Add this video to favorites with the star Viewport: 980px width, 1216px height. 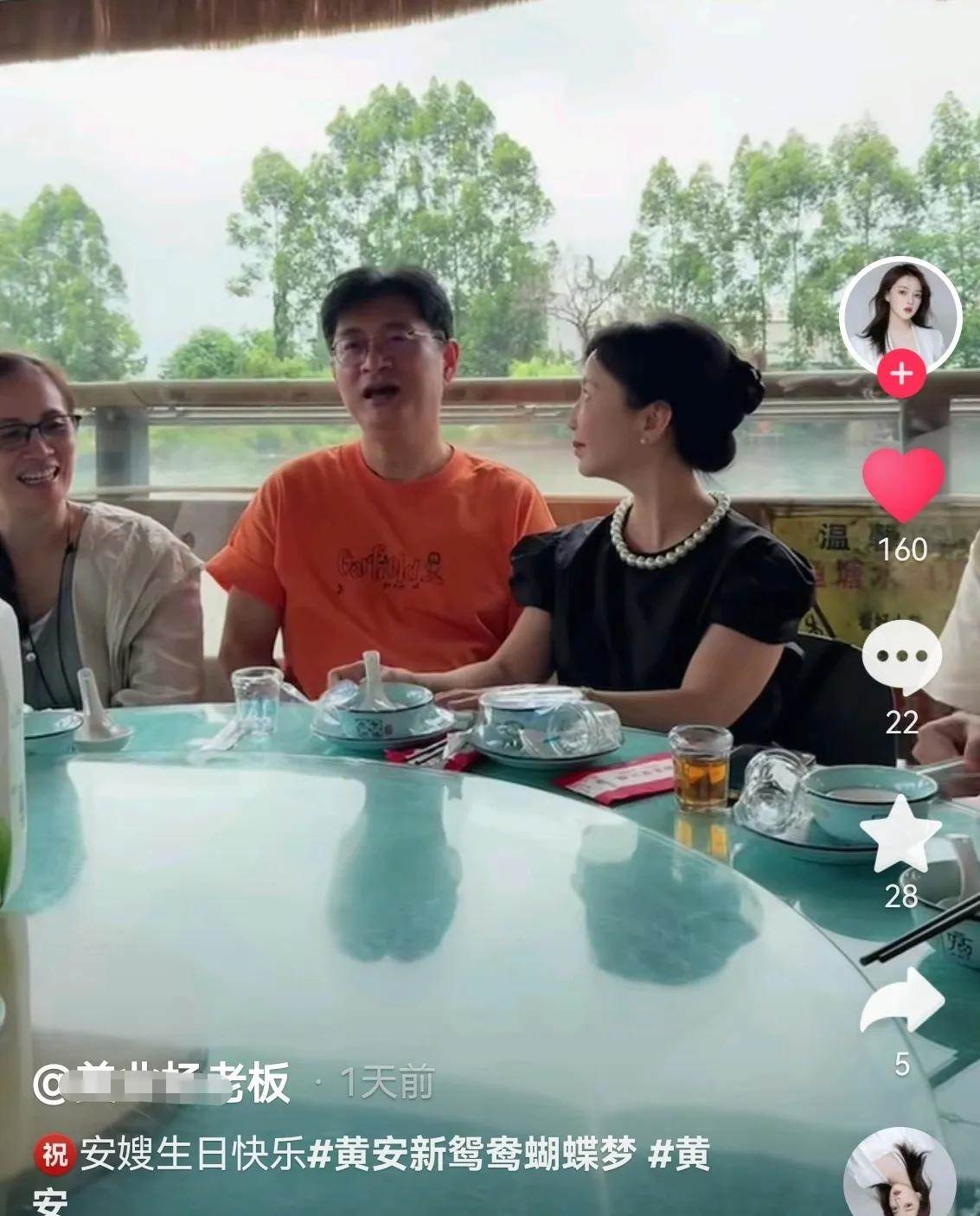coord(900,835)
